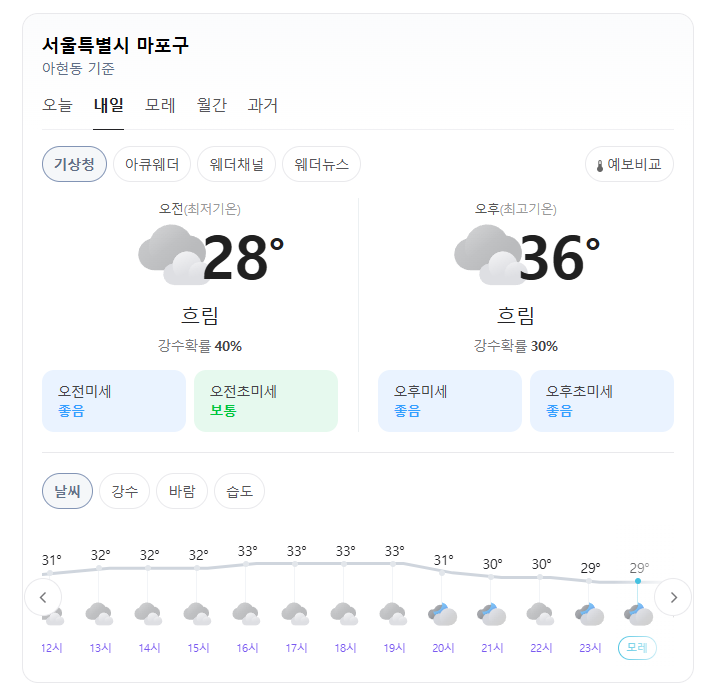Screen dimensions: 709x698
Task: Select the 웨더채널 provider chip
Action: coord(236,164)
